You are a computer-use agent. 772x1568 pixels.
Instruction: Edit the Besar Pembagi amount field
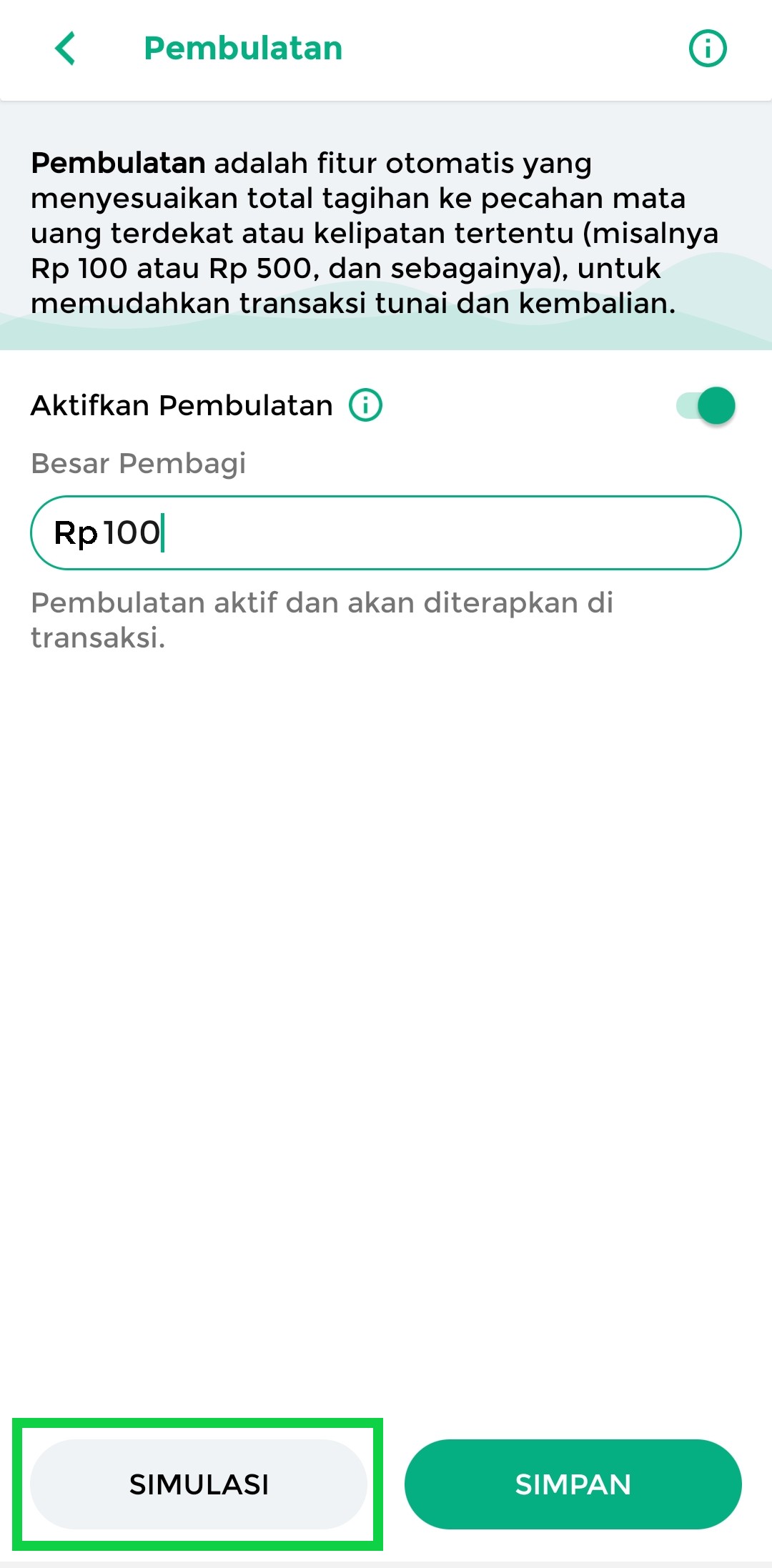pyautogui.click(x=386, y=532)
